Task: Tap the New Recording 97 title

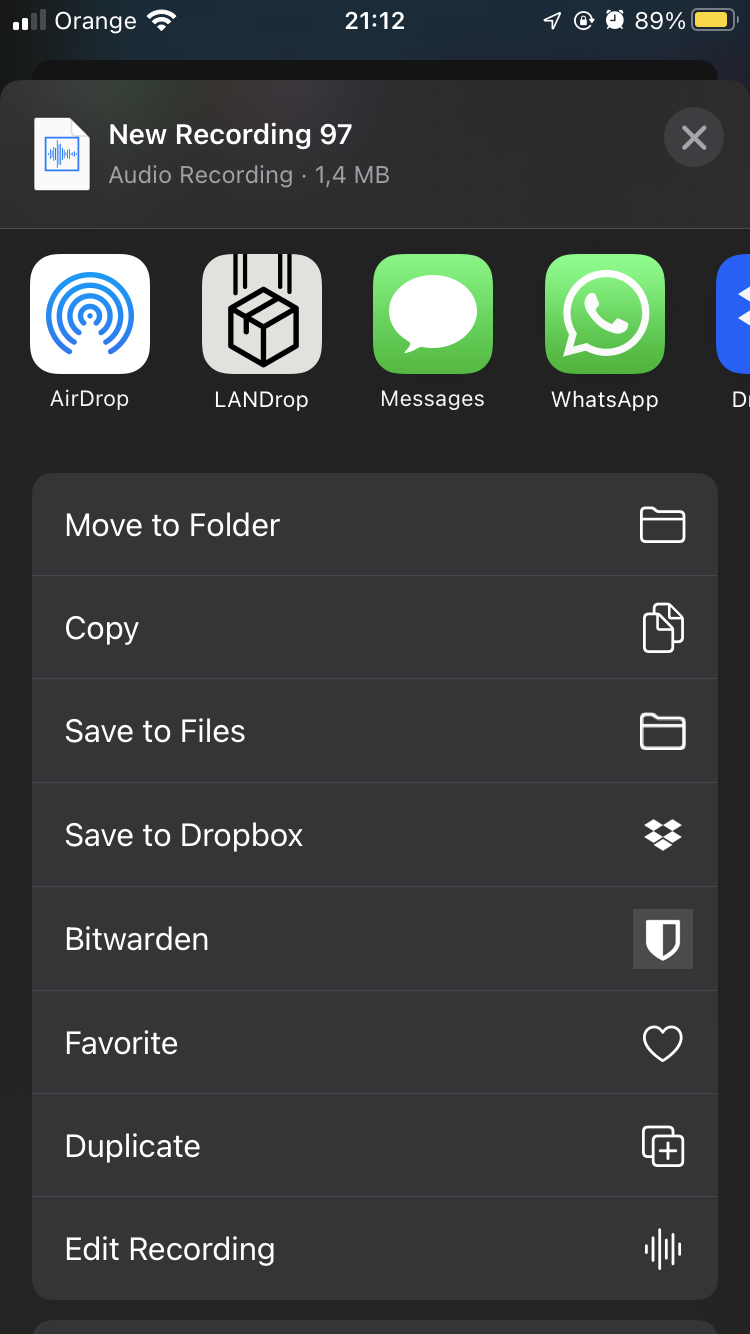Action: coord(229,133)
